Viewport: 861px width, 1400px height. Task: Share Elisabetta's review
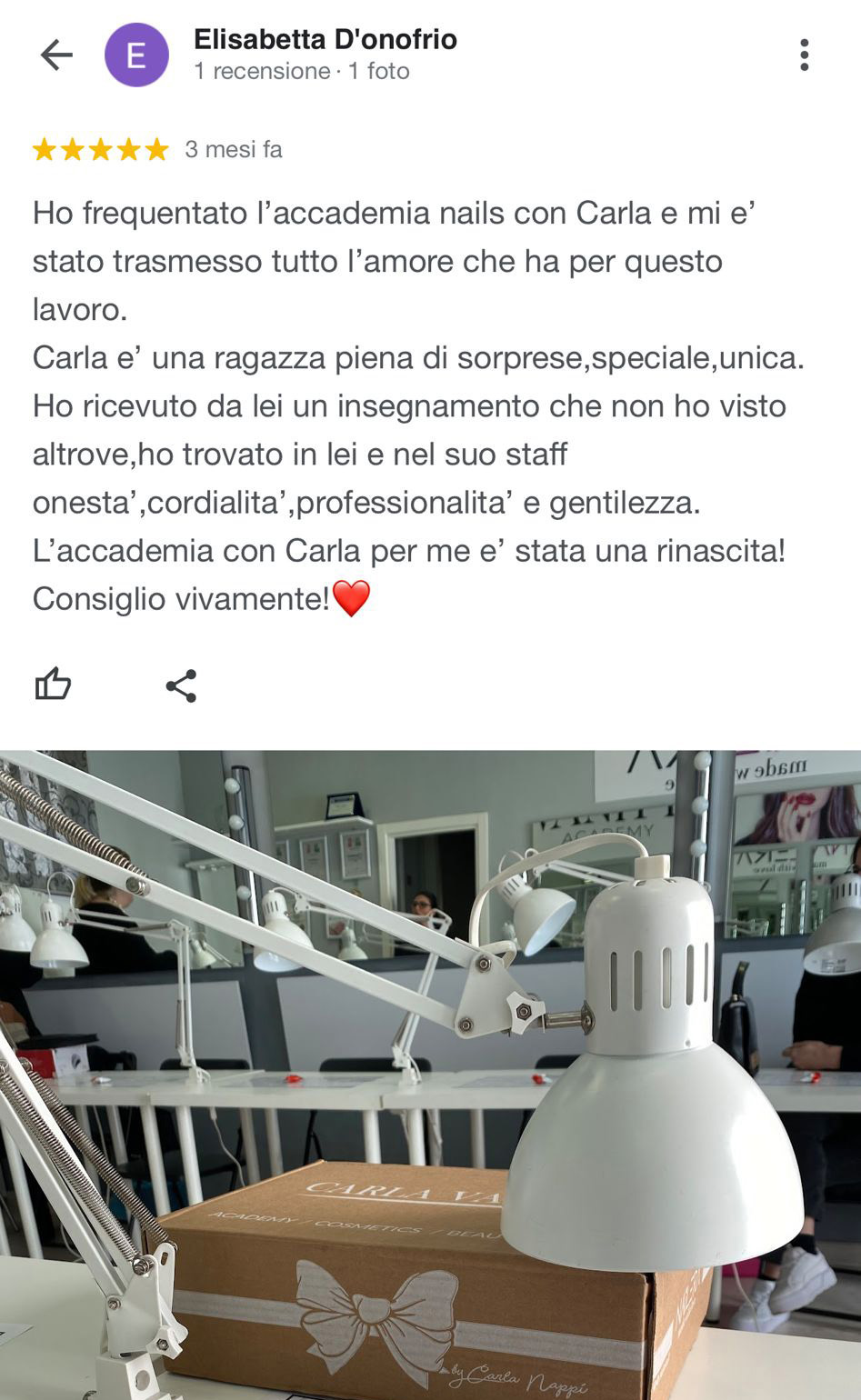click(x=181, y=685)
